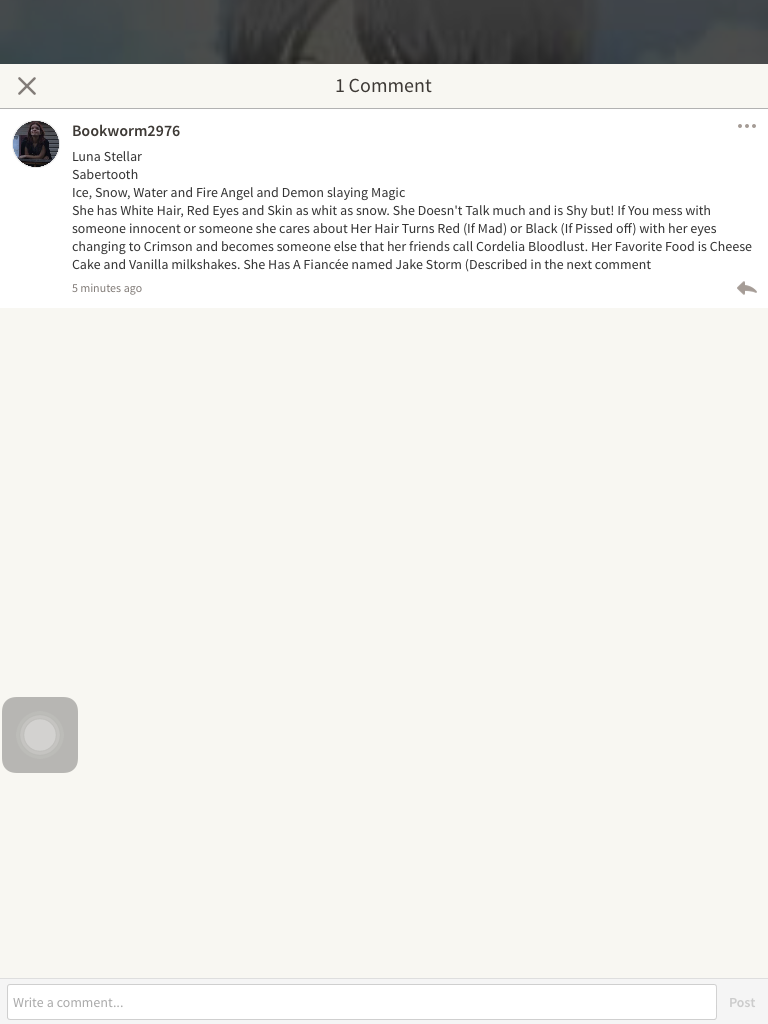Image resolution: width=768 pixels, height=1024 pixels.
Task: Close the comments panel
Action: tap(27, 86)
